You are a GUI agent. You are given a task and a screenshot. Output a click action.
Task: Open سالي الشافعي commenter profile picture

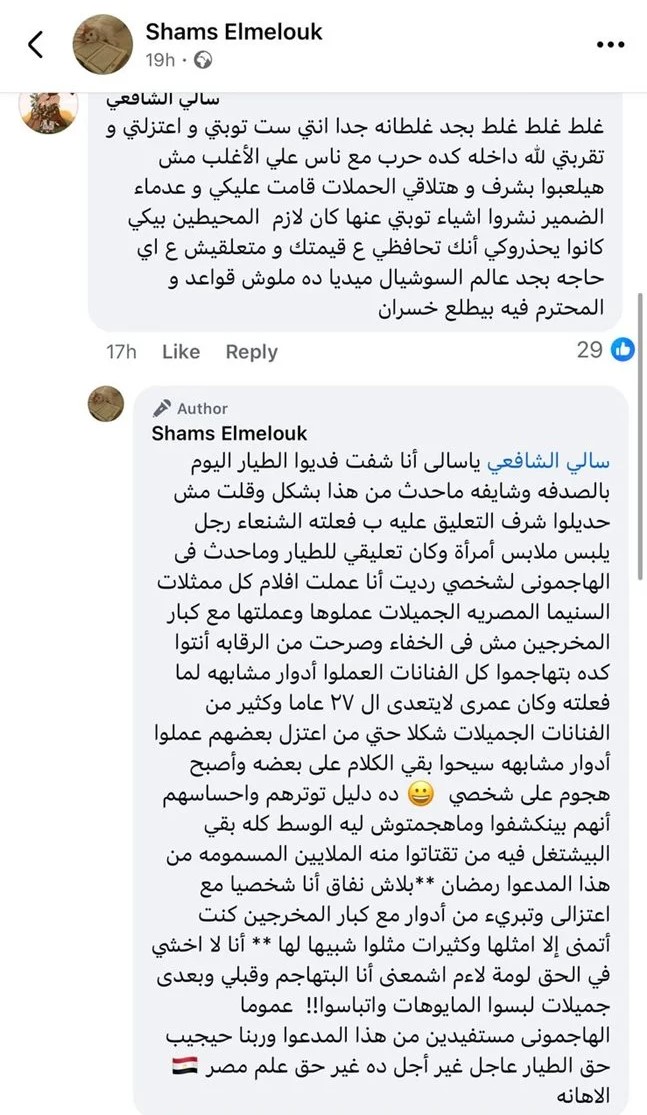pos(48,114)
